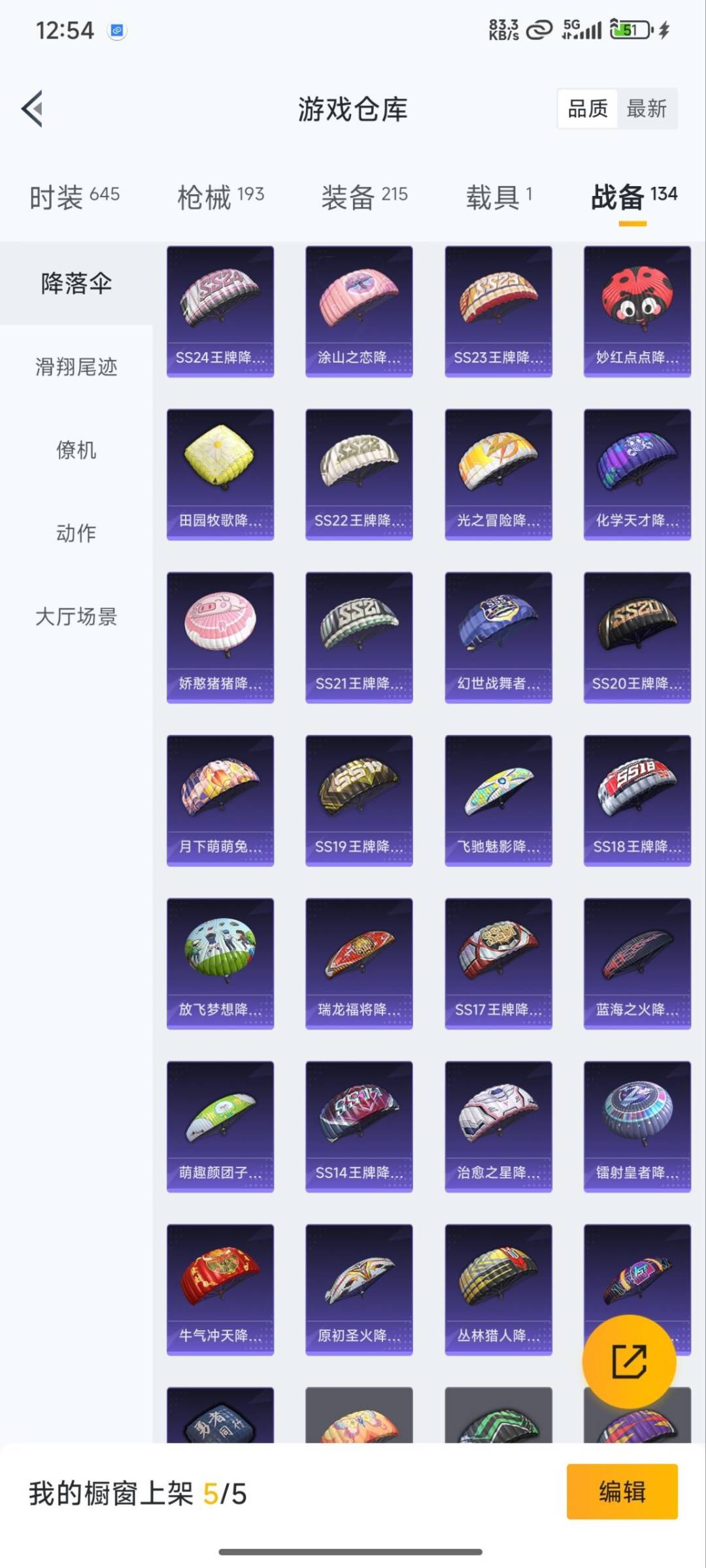Switch to the 枪械 tab
Viewport: 706px width, 1568px height.
220,196
